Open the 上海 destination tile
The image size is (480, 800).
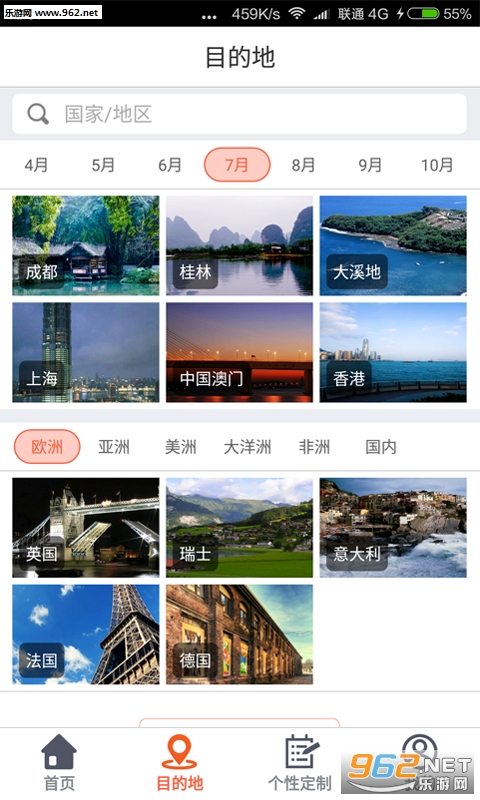(x=86, y=353)
